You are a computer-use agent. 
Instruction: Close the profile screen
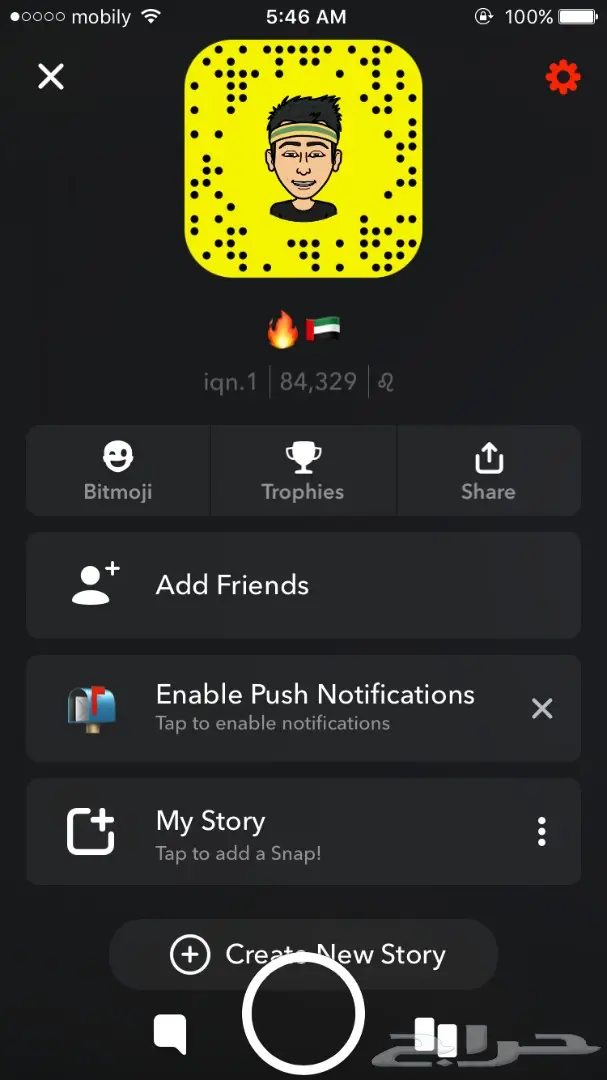(50, 76)
